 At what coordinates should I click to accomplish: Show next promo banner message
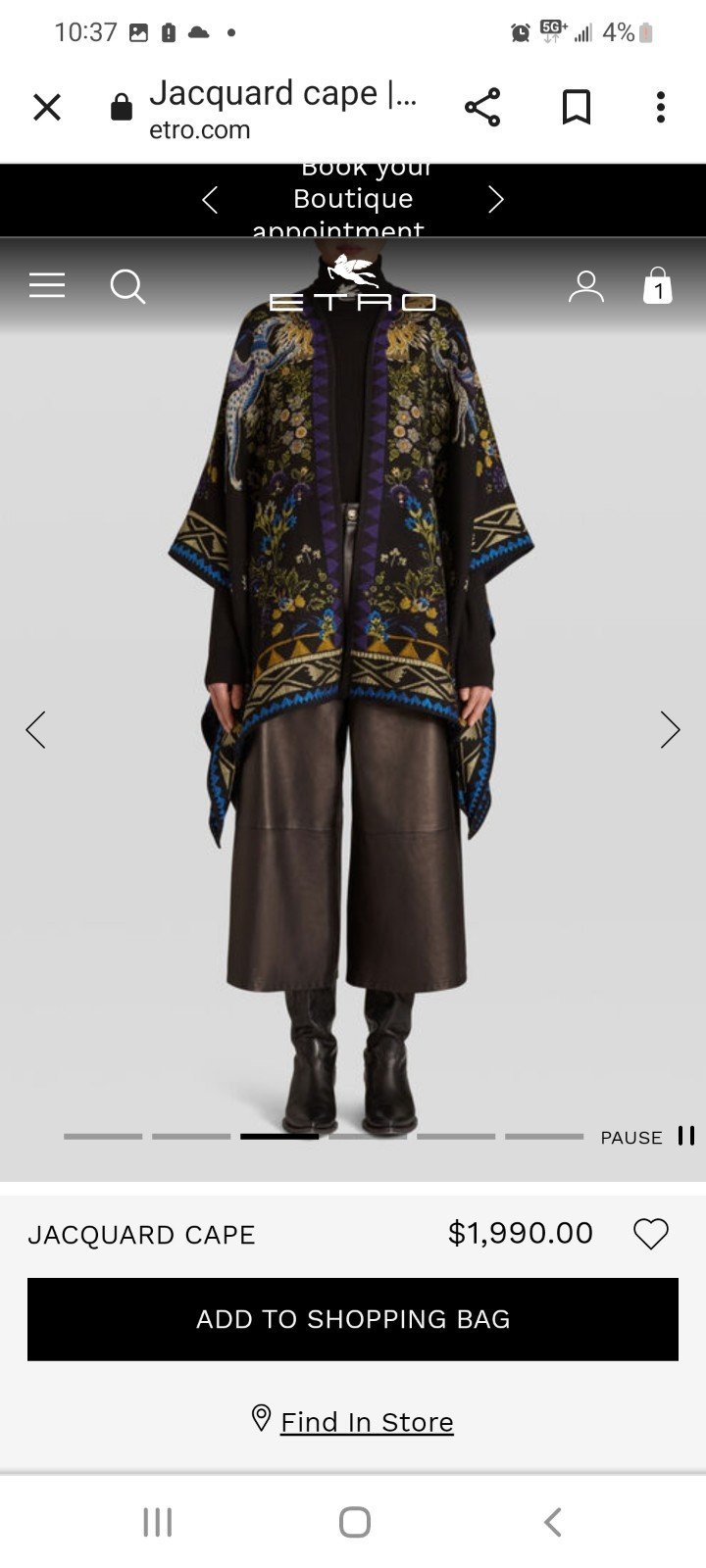click(x=496, y=200)
